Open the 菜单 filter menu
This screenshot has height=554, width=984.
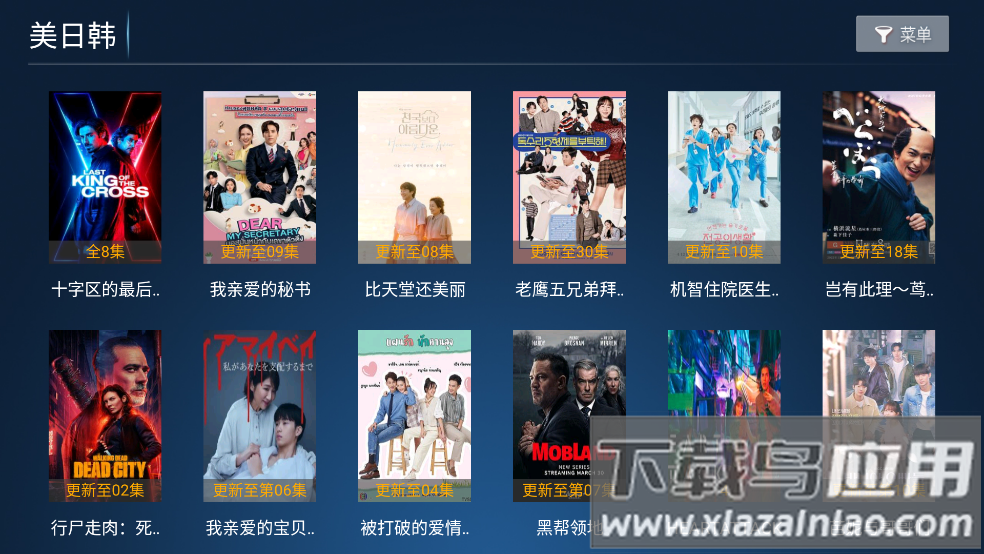pyautogui.click(x=902, y=34)
